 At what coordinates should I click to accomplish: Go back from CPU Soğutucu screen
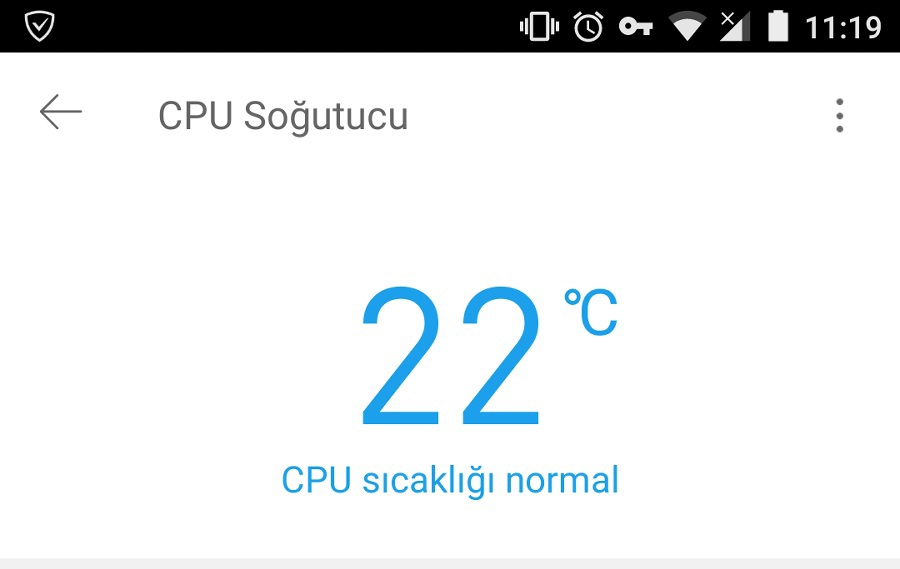pos(61,113)
